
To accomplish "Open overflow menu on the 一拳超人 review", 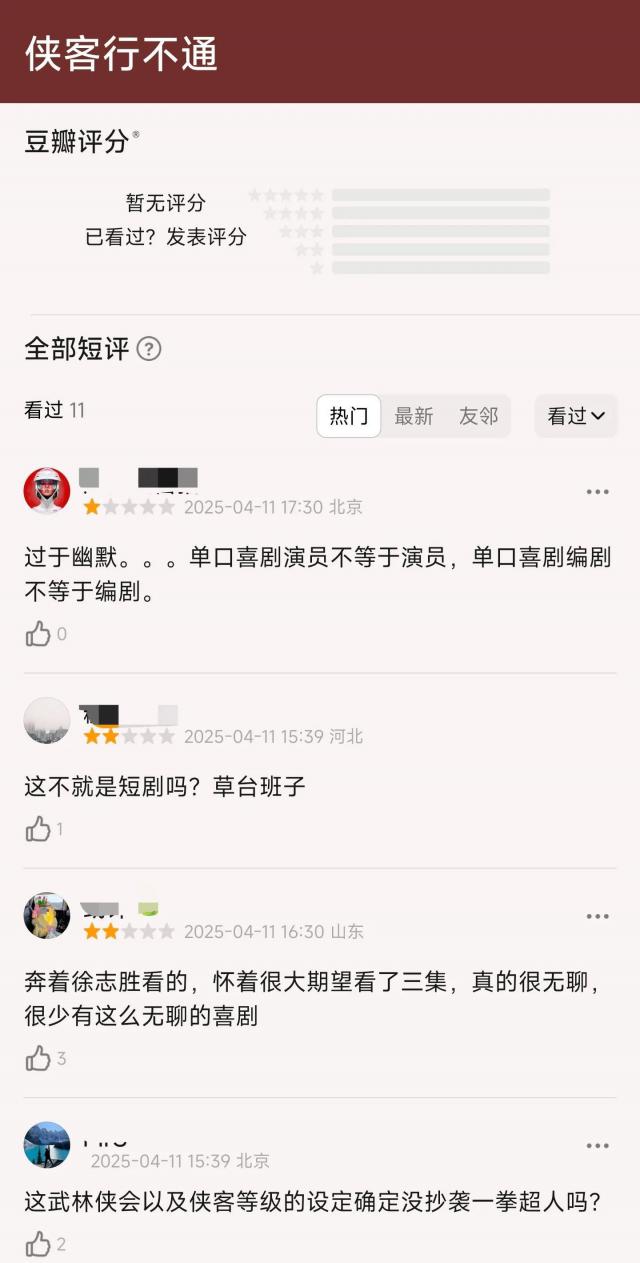I will (597, 1146).
